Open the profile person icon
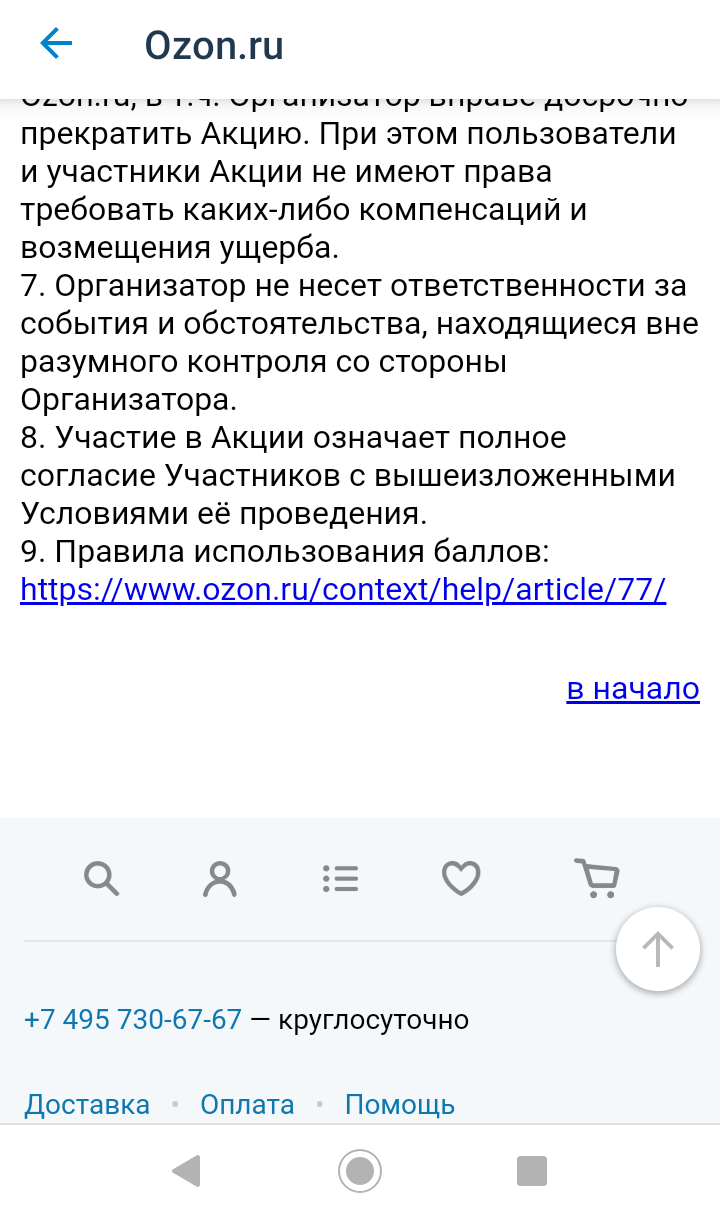This screenshot has height=1219, width=720. tap(220, 879)
